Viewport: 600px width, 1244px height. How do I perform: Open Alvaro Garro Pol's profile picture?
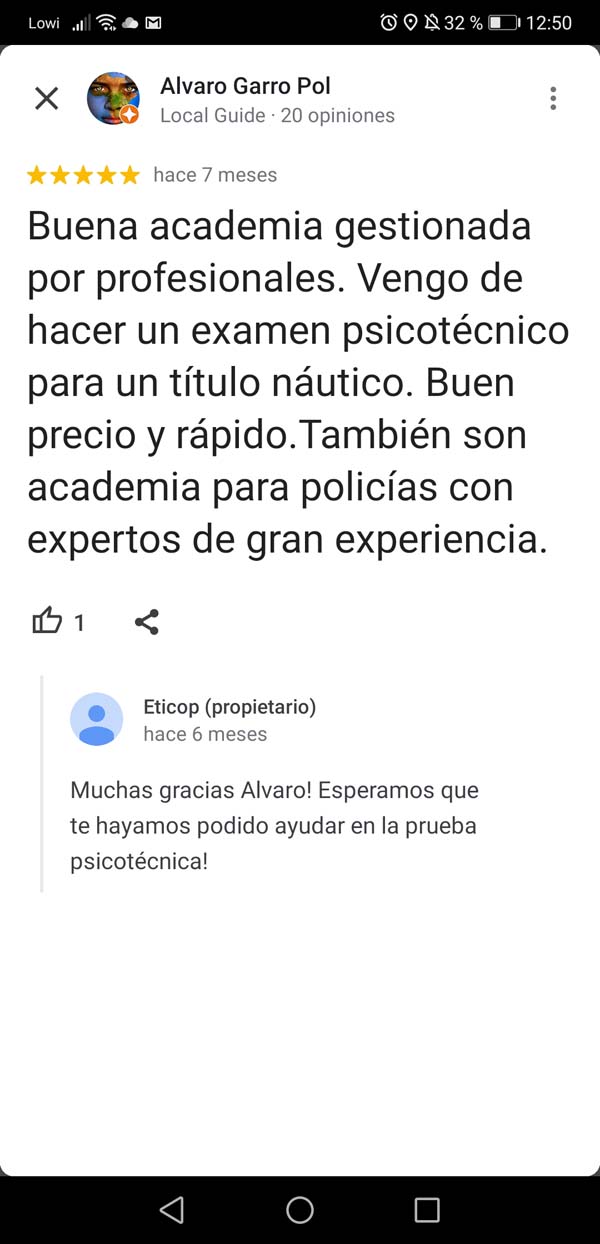112,98
